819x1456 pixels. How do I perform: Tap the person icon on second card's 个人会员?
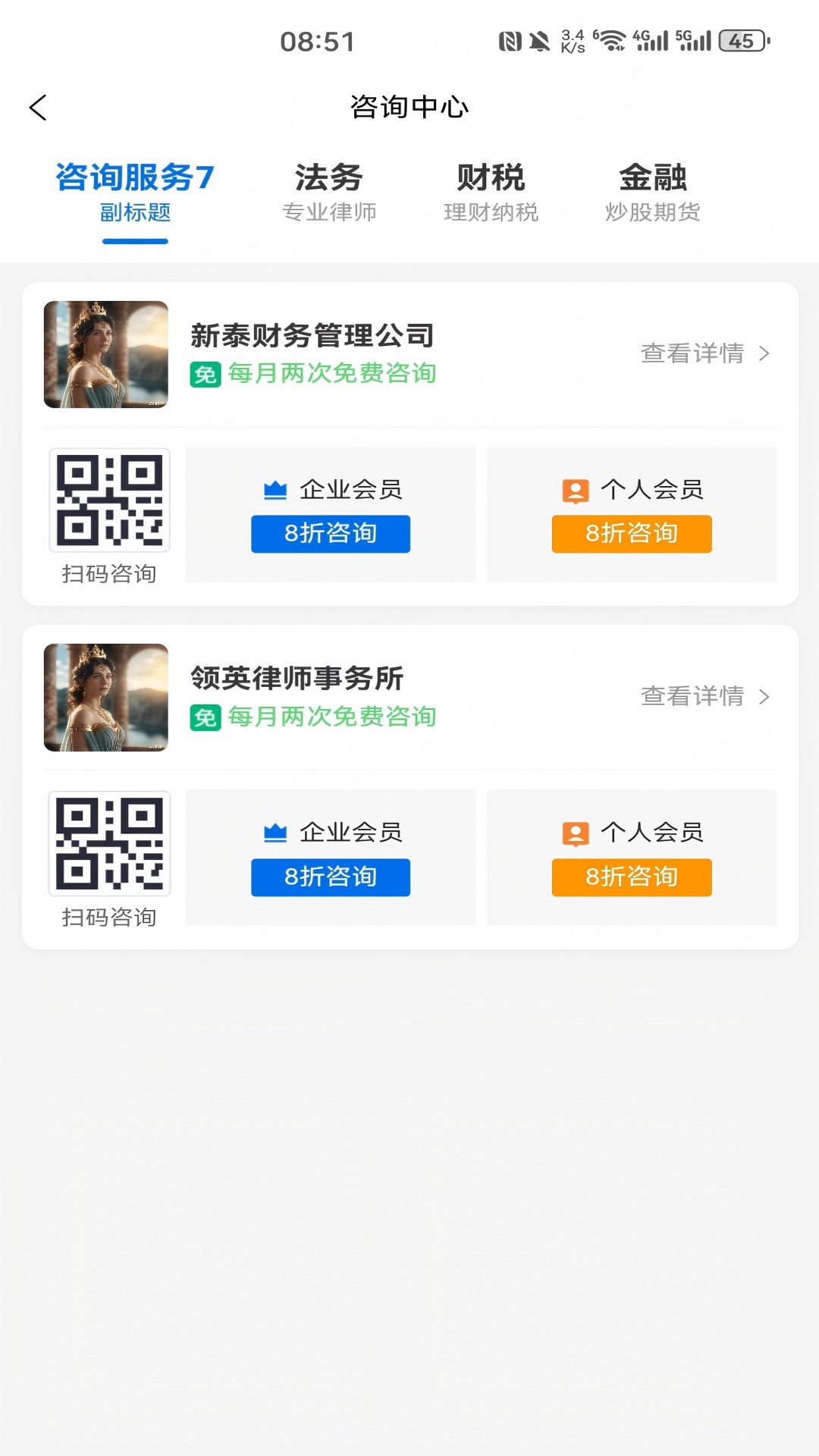tap(575, 834)
